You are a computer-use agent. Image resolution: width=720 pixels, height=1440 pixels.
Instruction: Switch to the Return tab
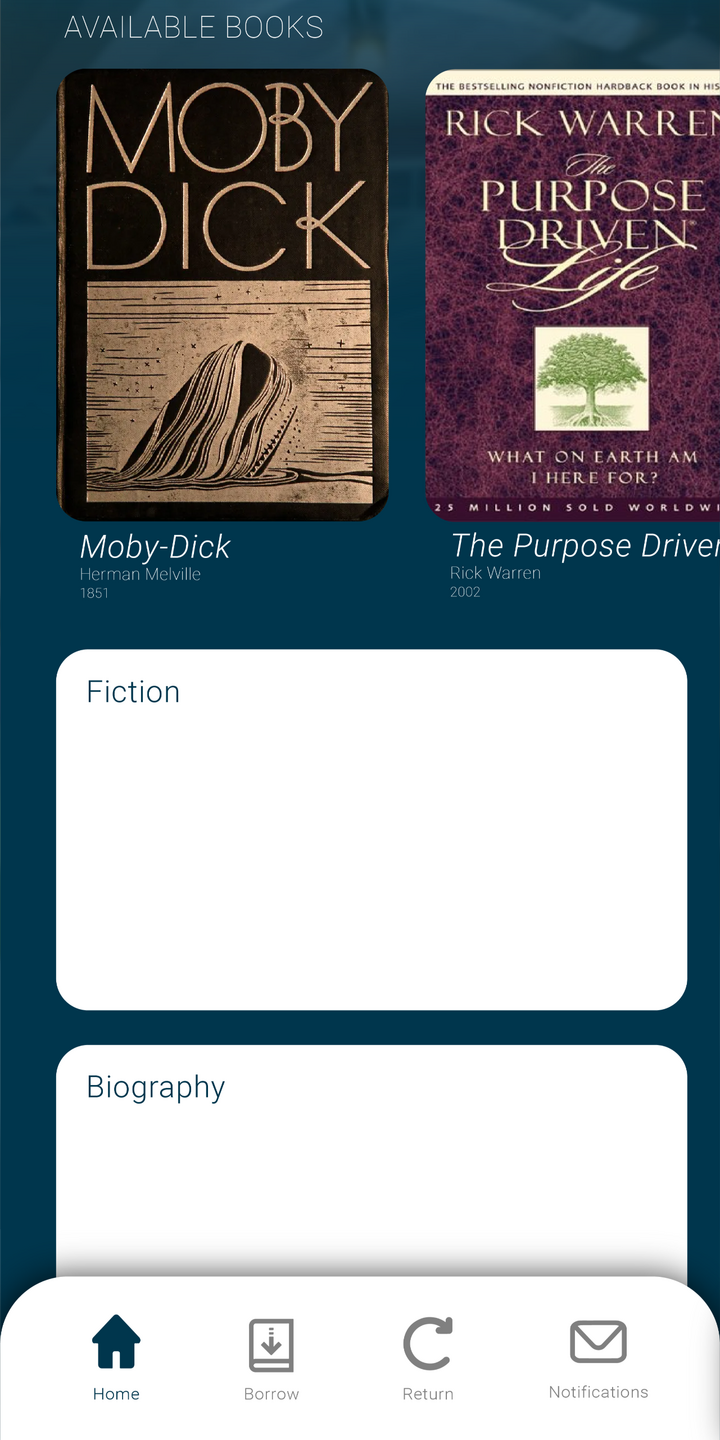(x=428, y=1357)
